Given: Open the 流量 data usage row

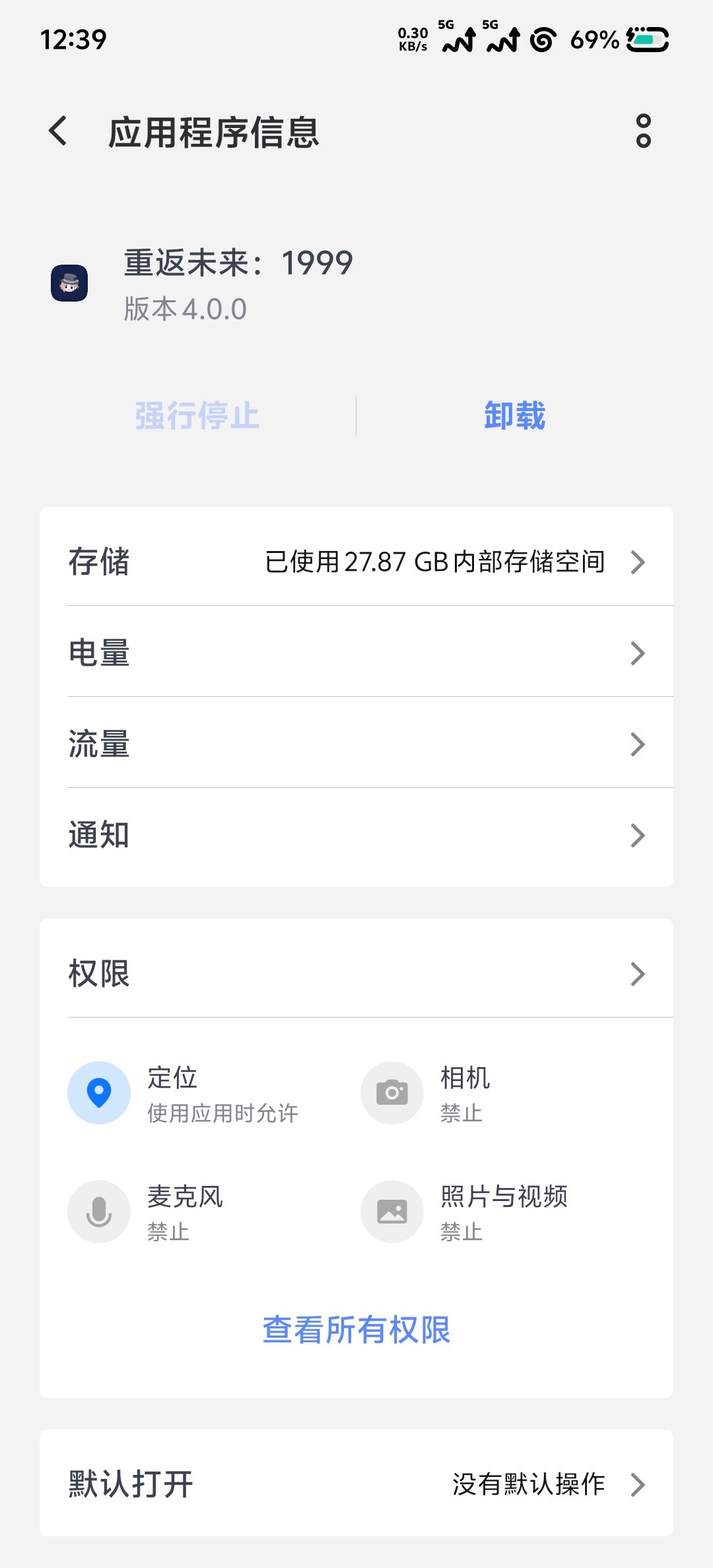Looking at the screenshot, I should pyautogui.click(x=356, y=744).
